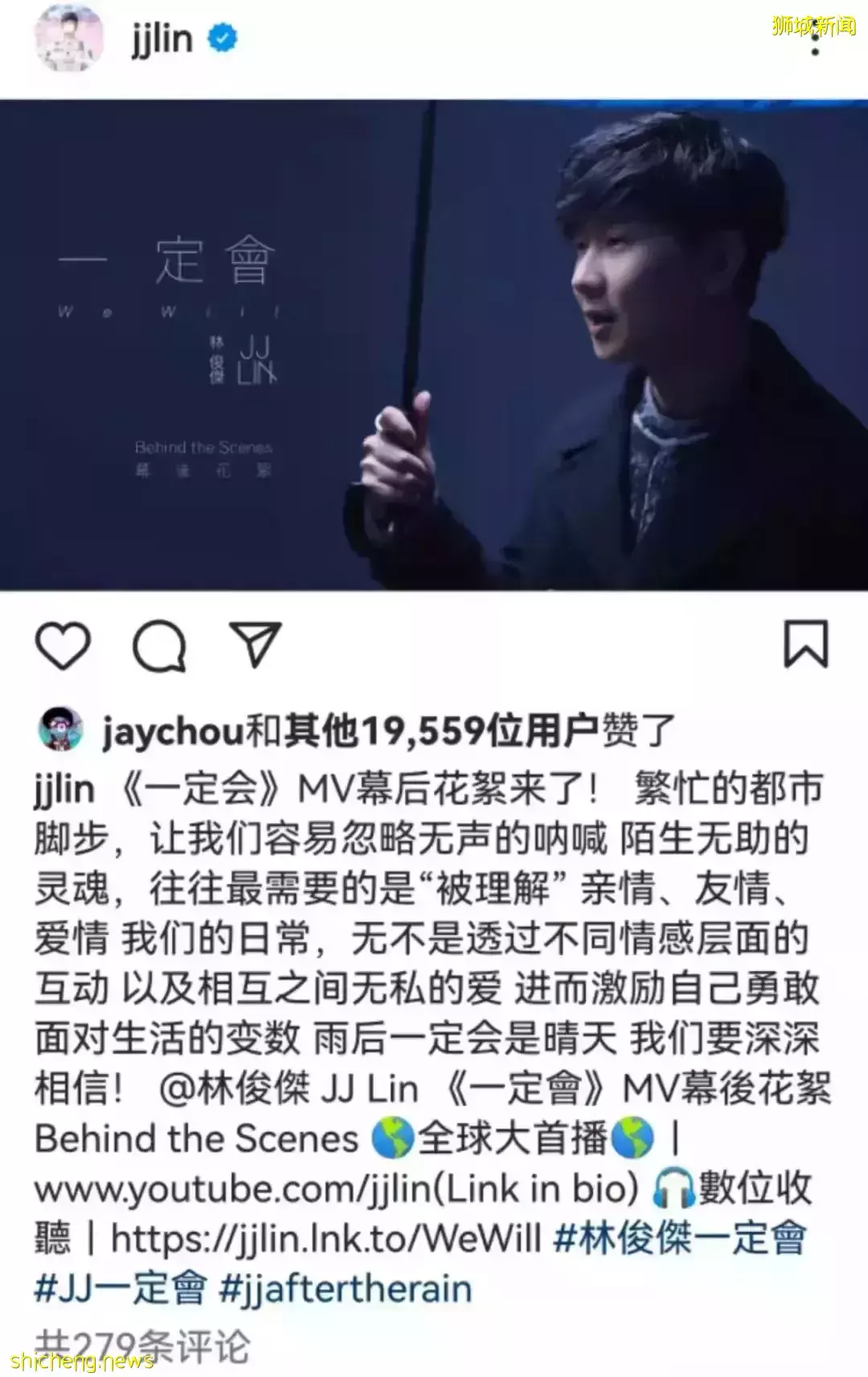Share the post via paper plane
868x1377 pixels.
click(255, 644)
